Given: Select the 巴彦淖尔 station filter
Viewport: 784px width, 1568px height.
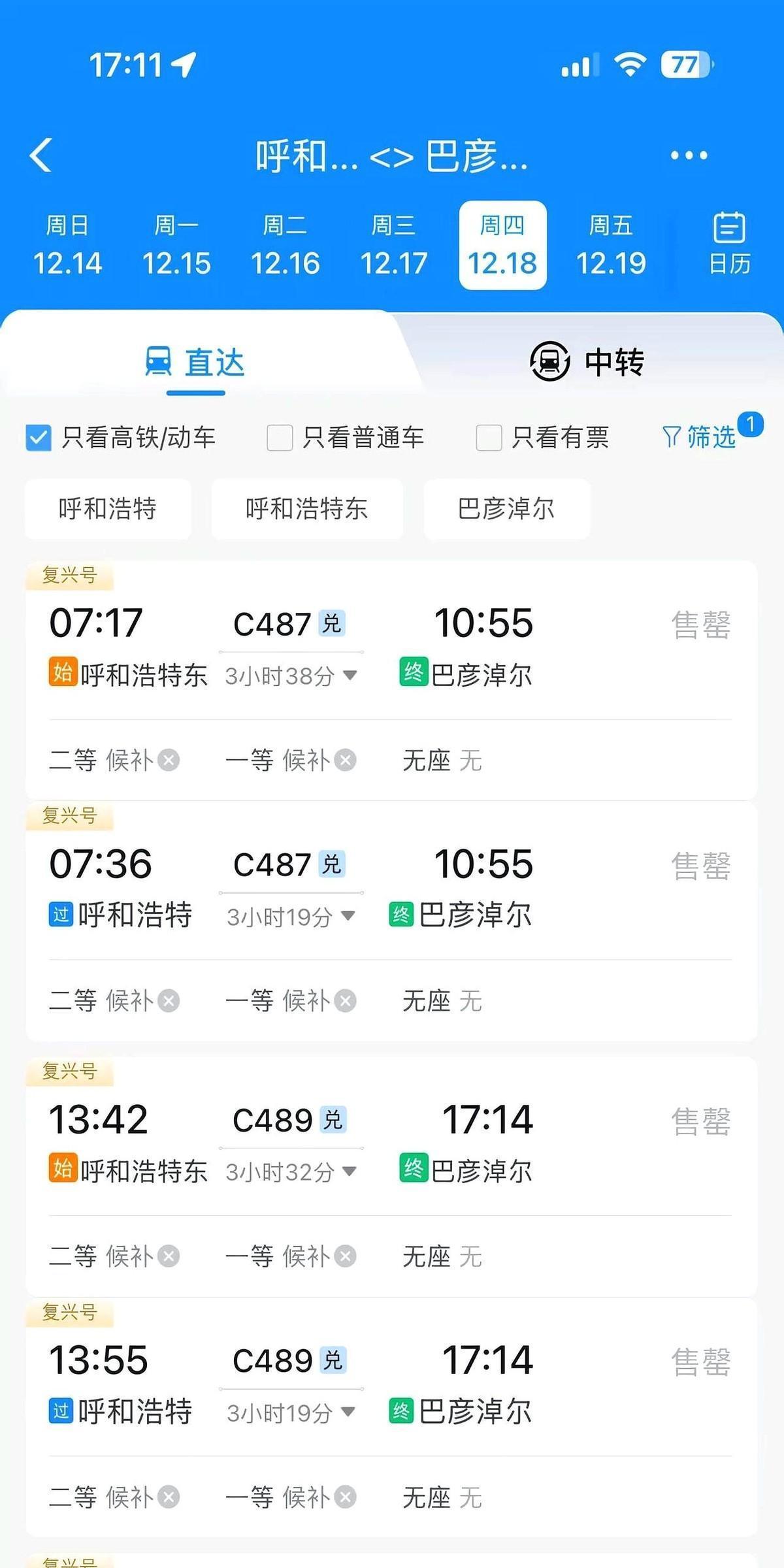Looking at the screenshot, I should click(506, 510).
